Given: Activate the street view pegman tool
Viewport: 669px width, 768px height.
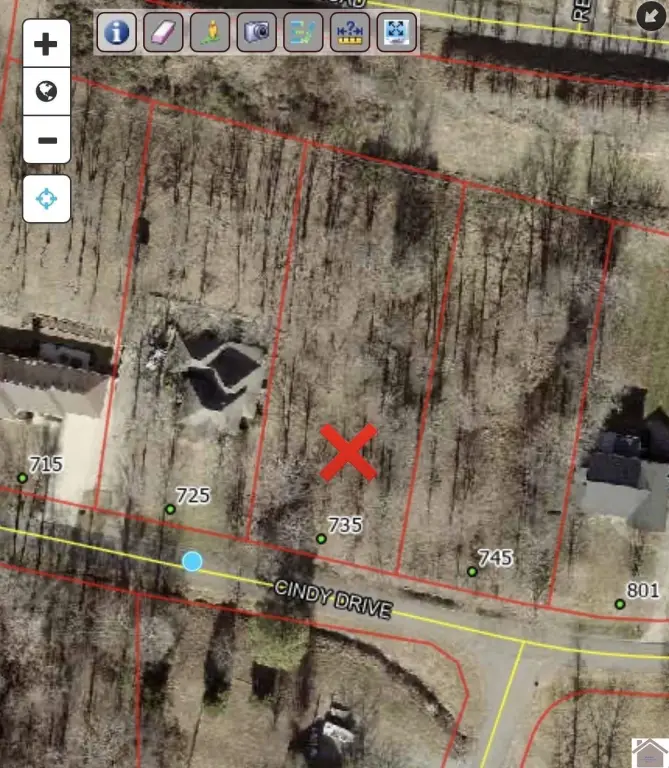Looking at the screenshot, I should point(210,32).
